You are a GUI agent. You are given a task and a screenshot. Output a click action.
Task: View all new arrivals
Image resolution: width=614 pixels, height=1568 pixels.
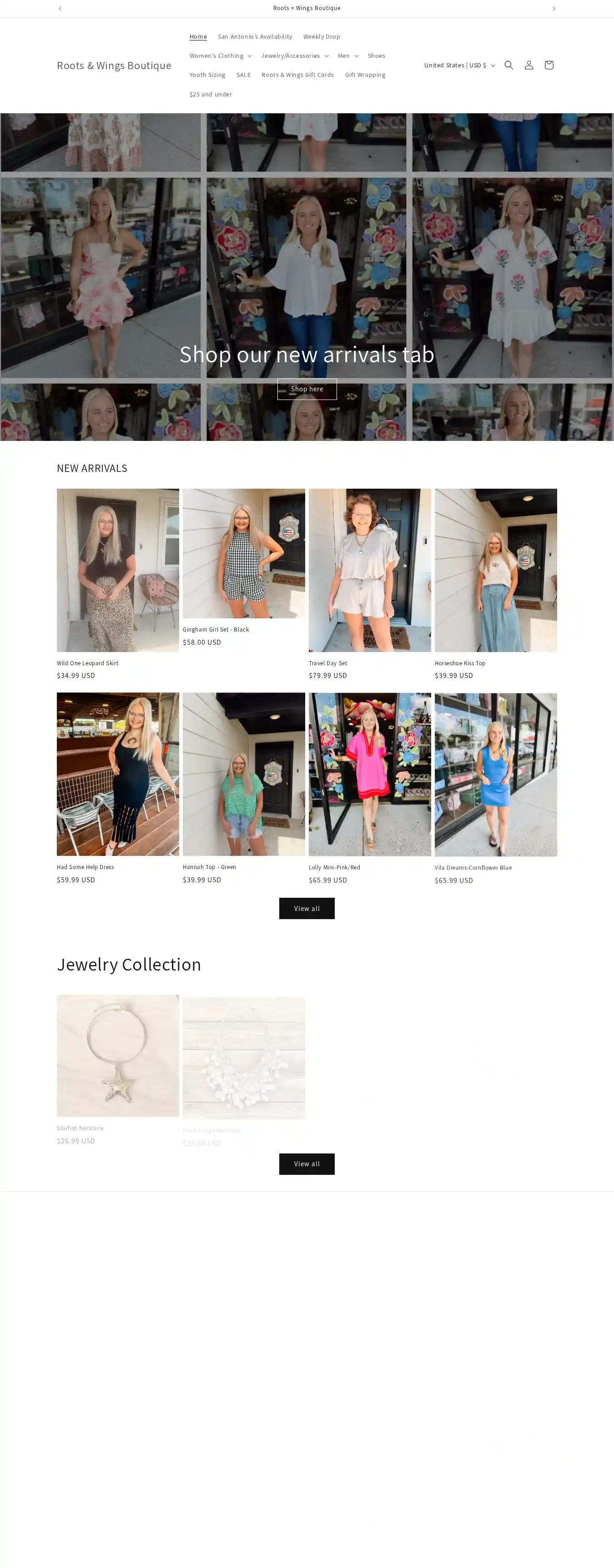coord(307,908)
